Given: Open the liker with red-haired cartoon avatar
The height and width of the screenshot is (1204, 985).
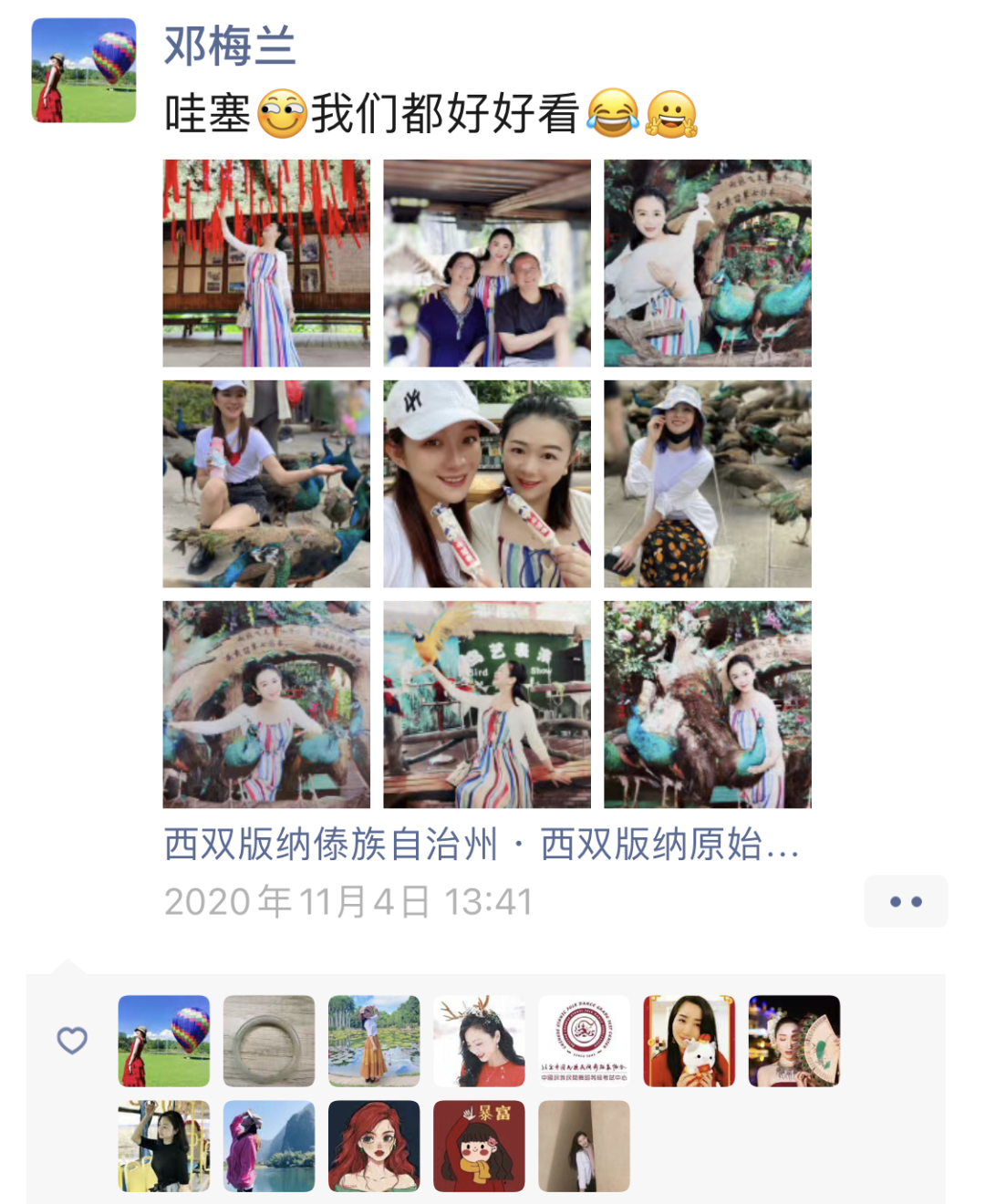Looking at the screenshot, I should click(374, 1146).
